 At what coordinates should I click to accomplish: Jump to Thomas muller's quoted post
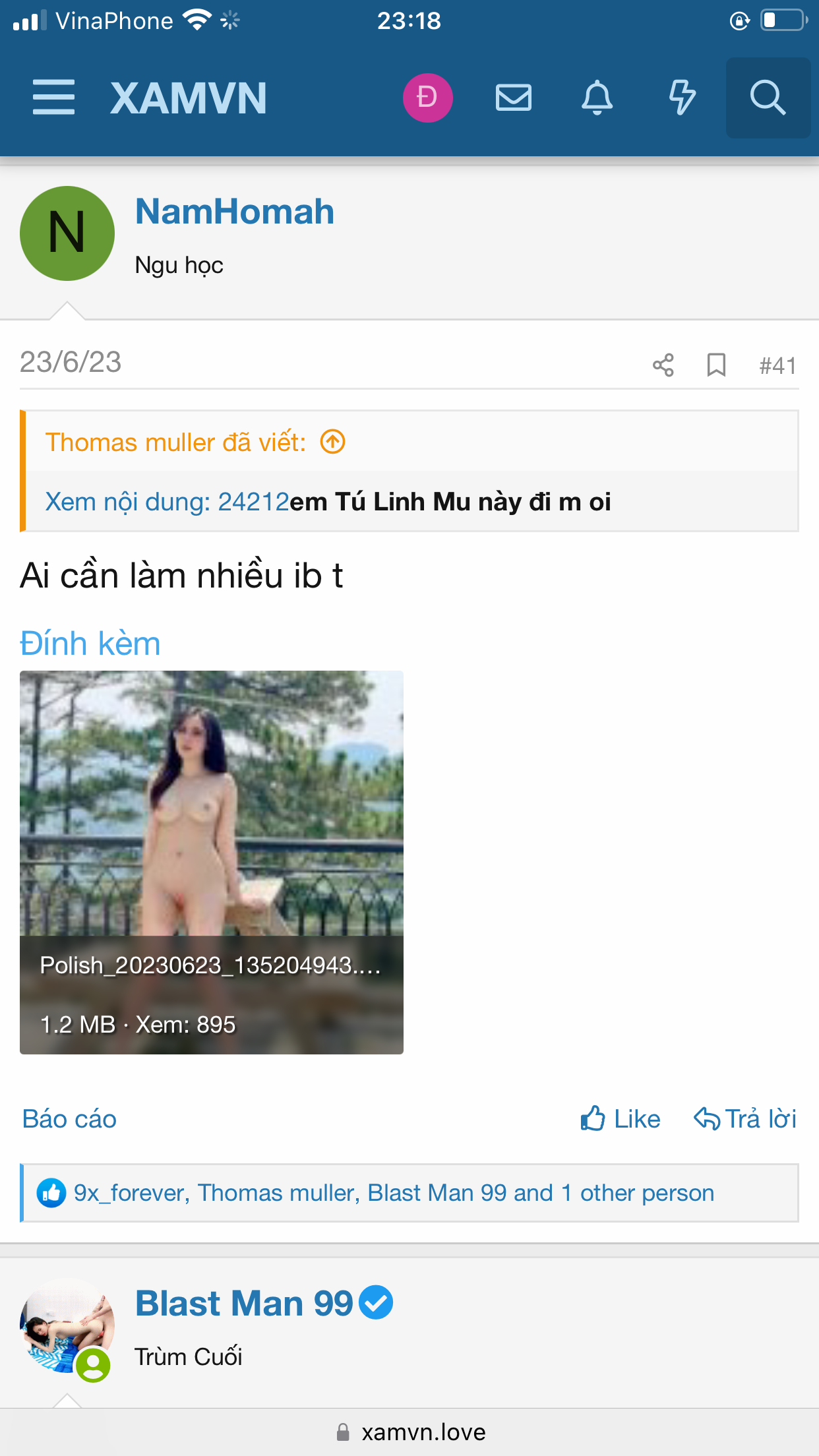point(333,442)
